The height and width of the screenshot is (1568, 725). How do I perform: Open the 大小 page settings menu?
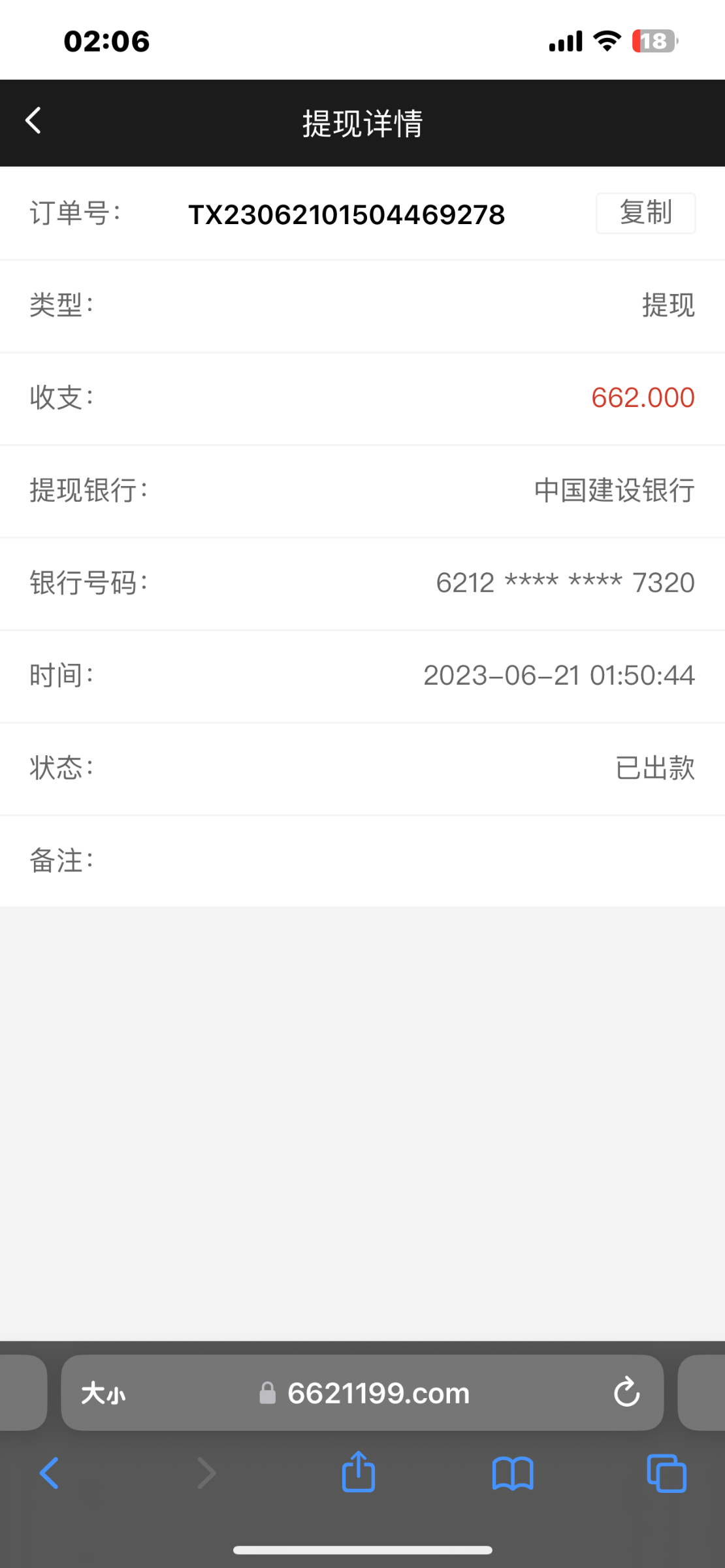coord(103,1394)
